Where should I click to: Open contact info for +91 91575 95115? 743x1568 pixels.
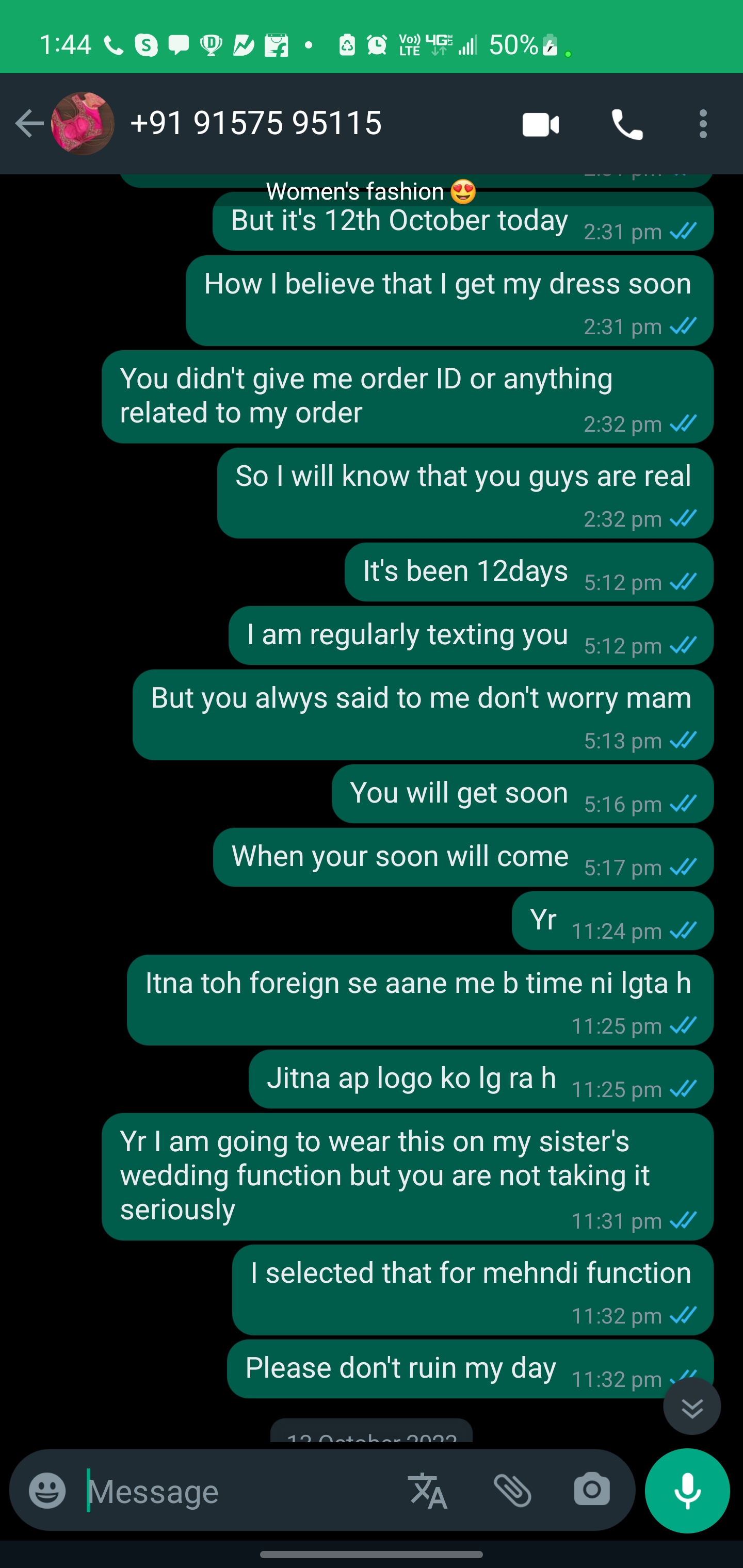(x=256, y=124)
